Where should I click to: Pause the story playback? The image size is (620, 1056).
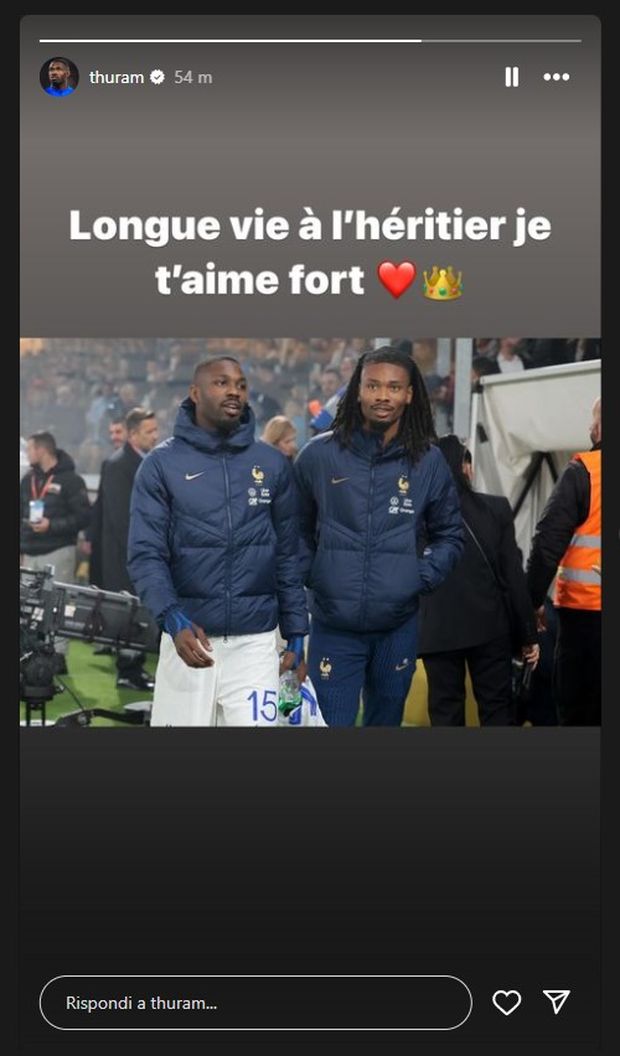[511, 77]
